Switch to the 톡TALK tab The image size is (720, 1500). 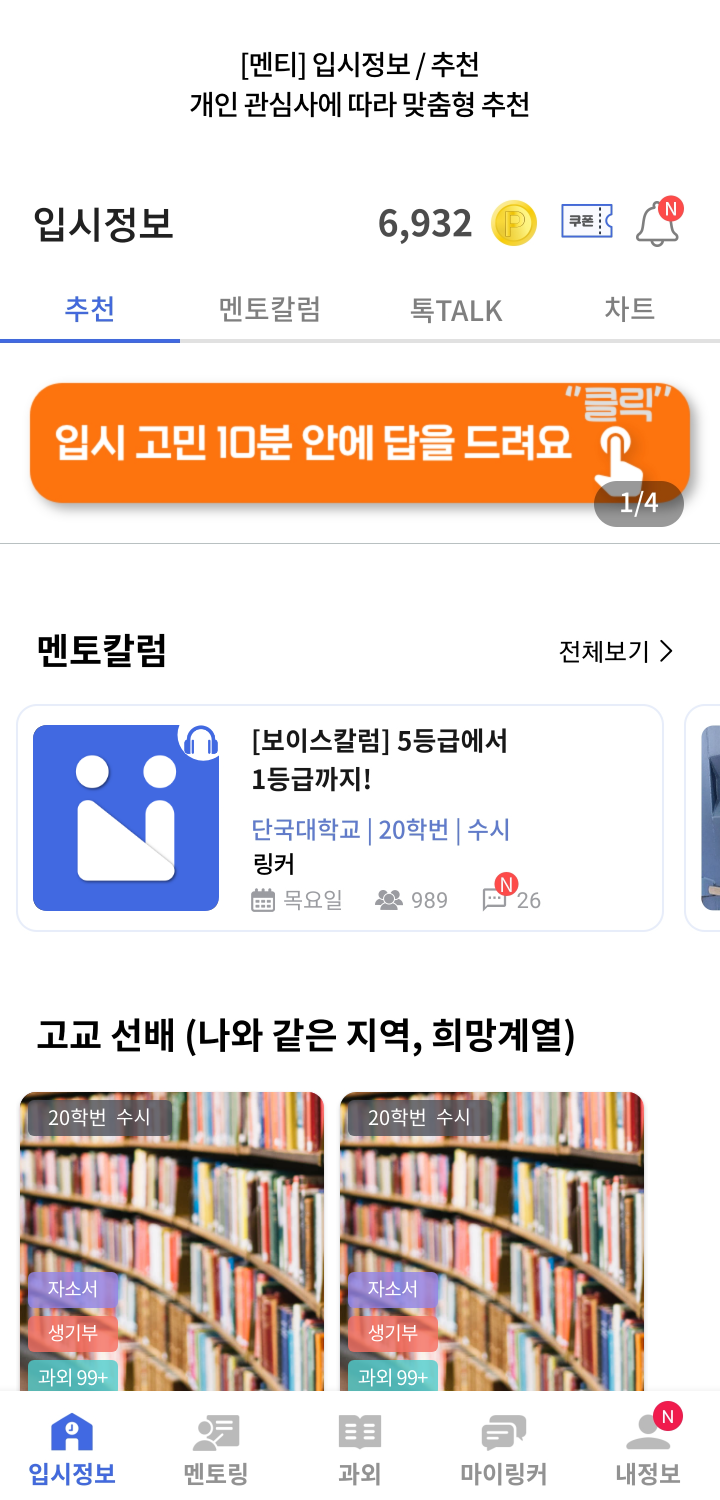pyautogui.click(x=456, y=310)
